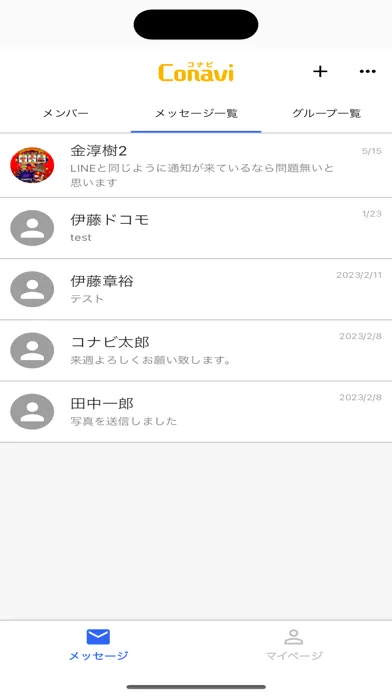This screenshot has height=696, width=392.
Task: Go to メッセージ in bottom navigation
Action: [x=98, y=645]
